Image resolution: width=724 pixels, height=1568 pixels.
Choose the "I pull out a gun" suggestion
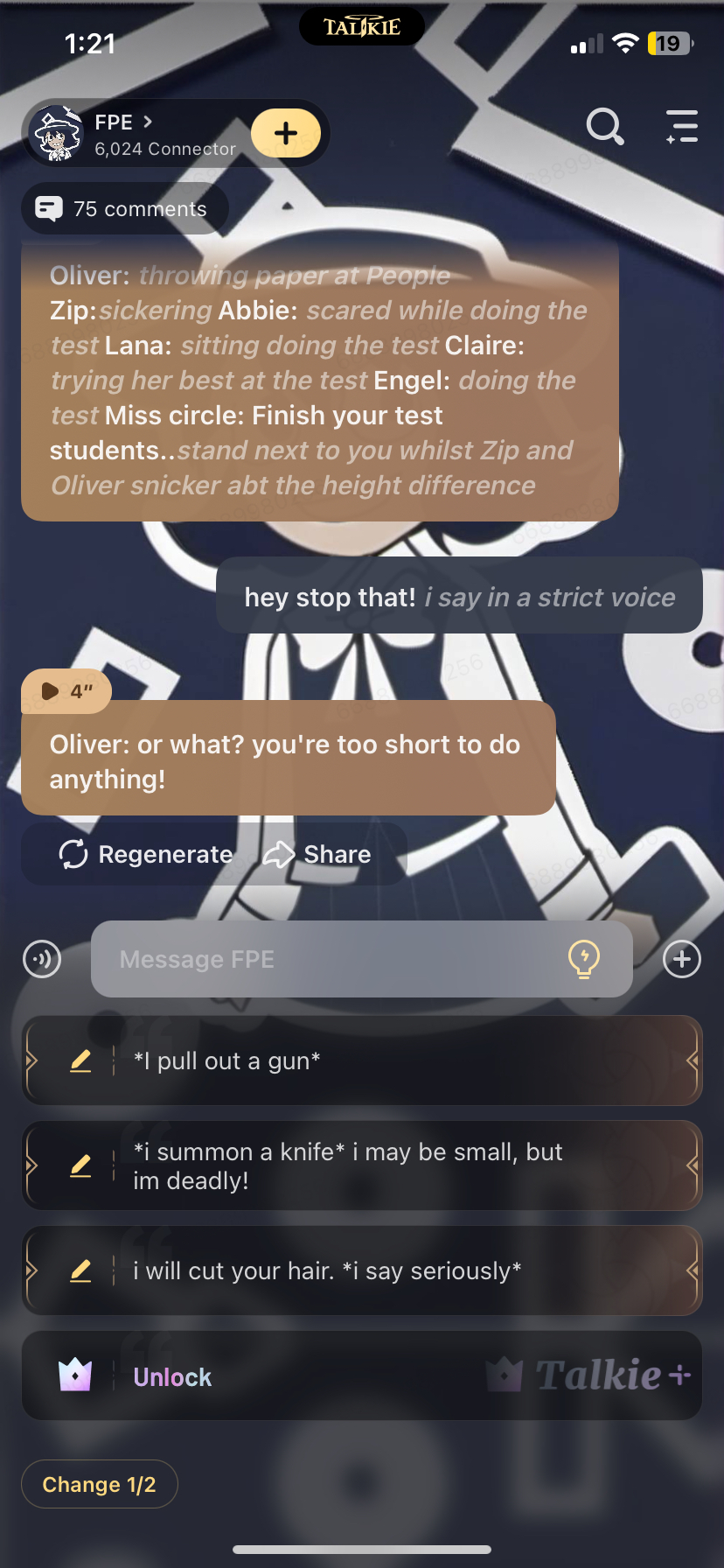point(393,1060)
